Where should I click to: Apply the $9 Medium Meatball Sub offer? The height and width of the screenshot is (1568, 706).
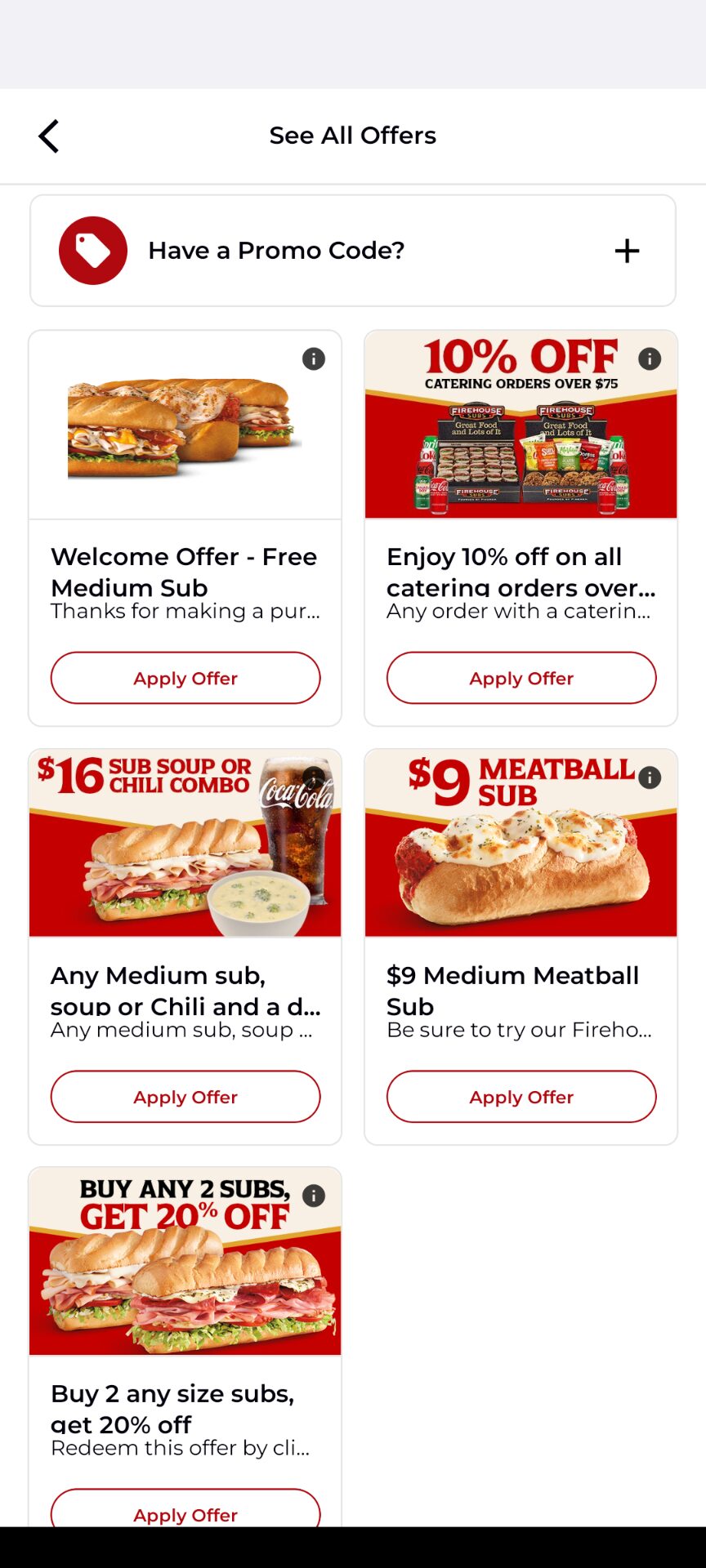(x=521, y=1097)
